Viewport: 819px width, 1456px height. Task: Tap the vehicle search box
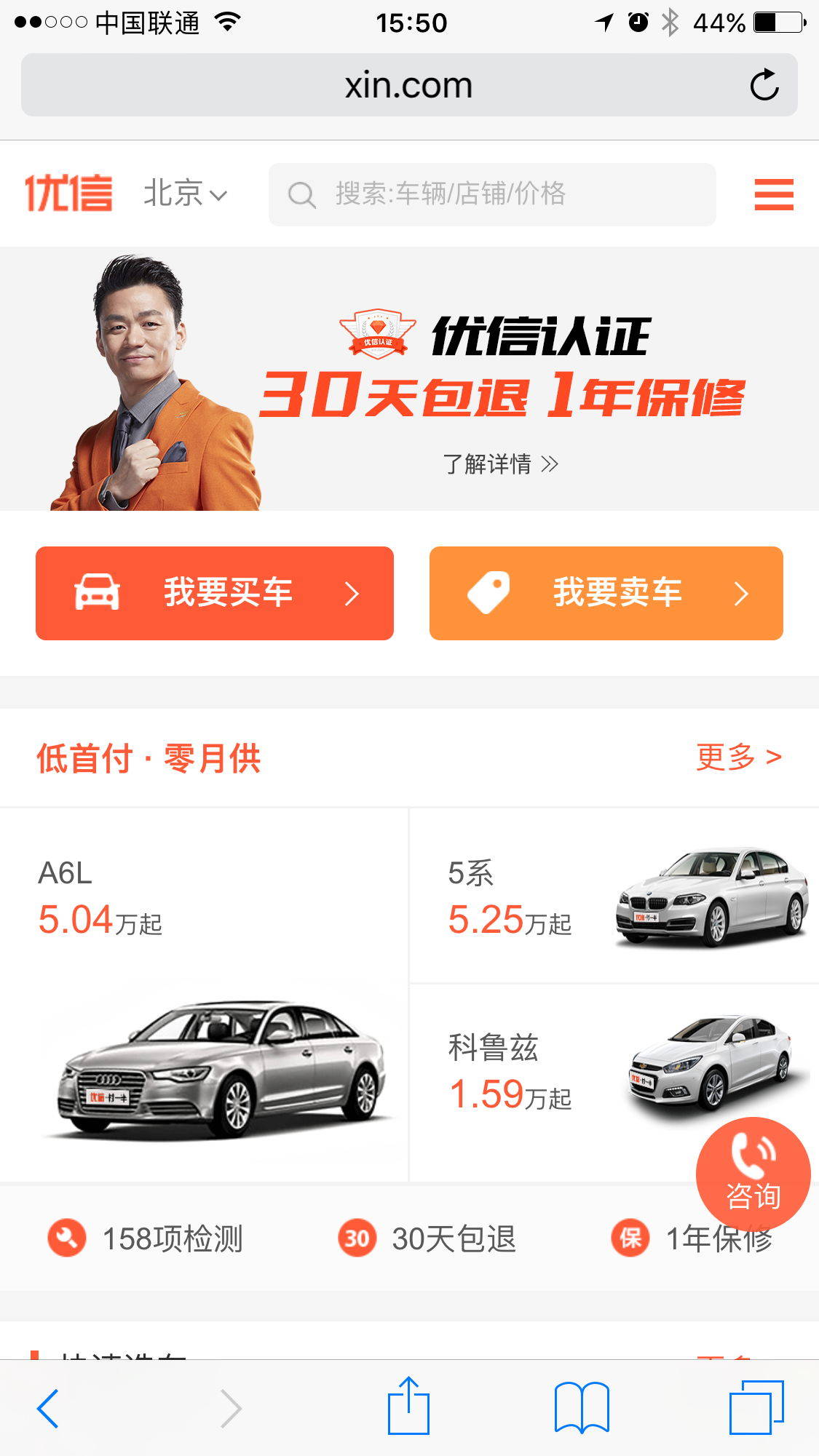(x=492, y=194)
